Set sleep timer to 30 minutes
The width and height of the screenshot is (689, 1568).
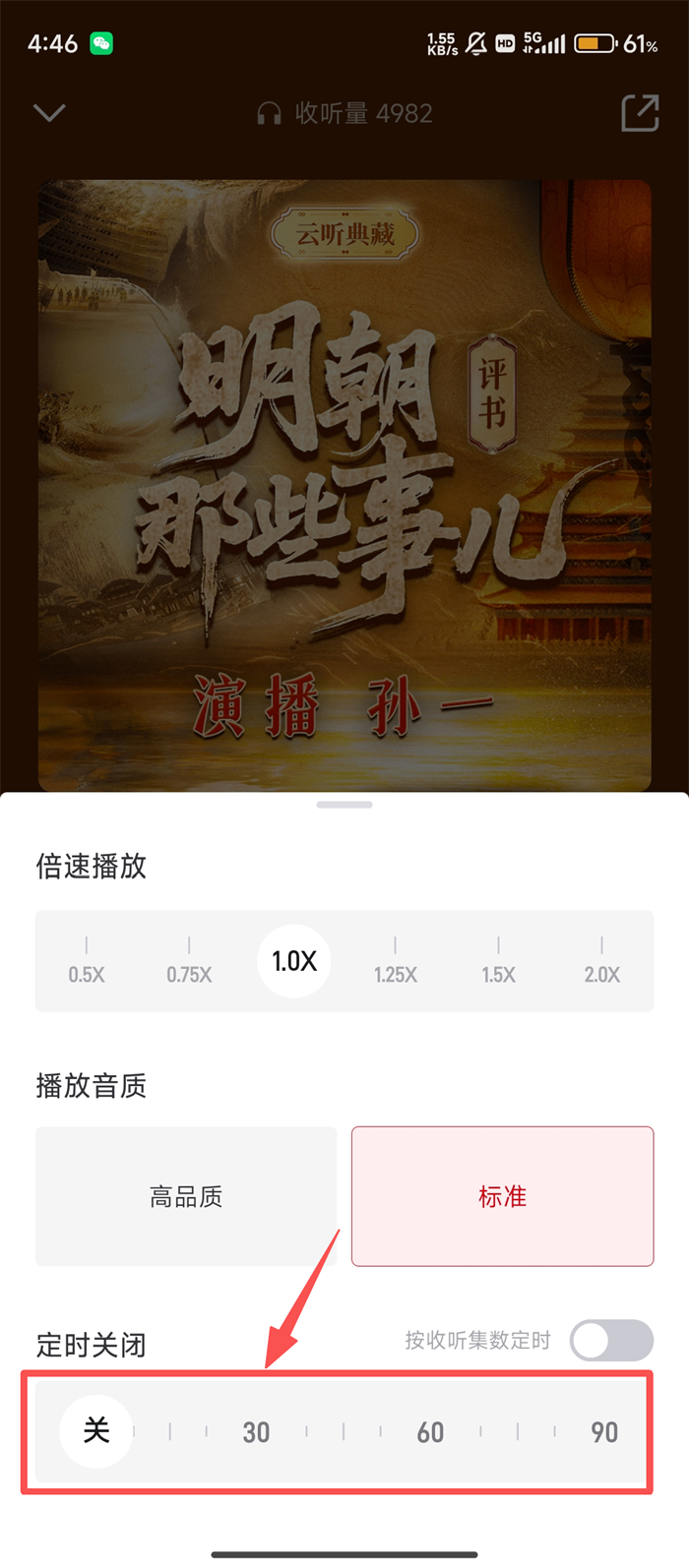pyautogui.click(x=256, y=1431)
